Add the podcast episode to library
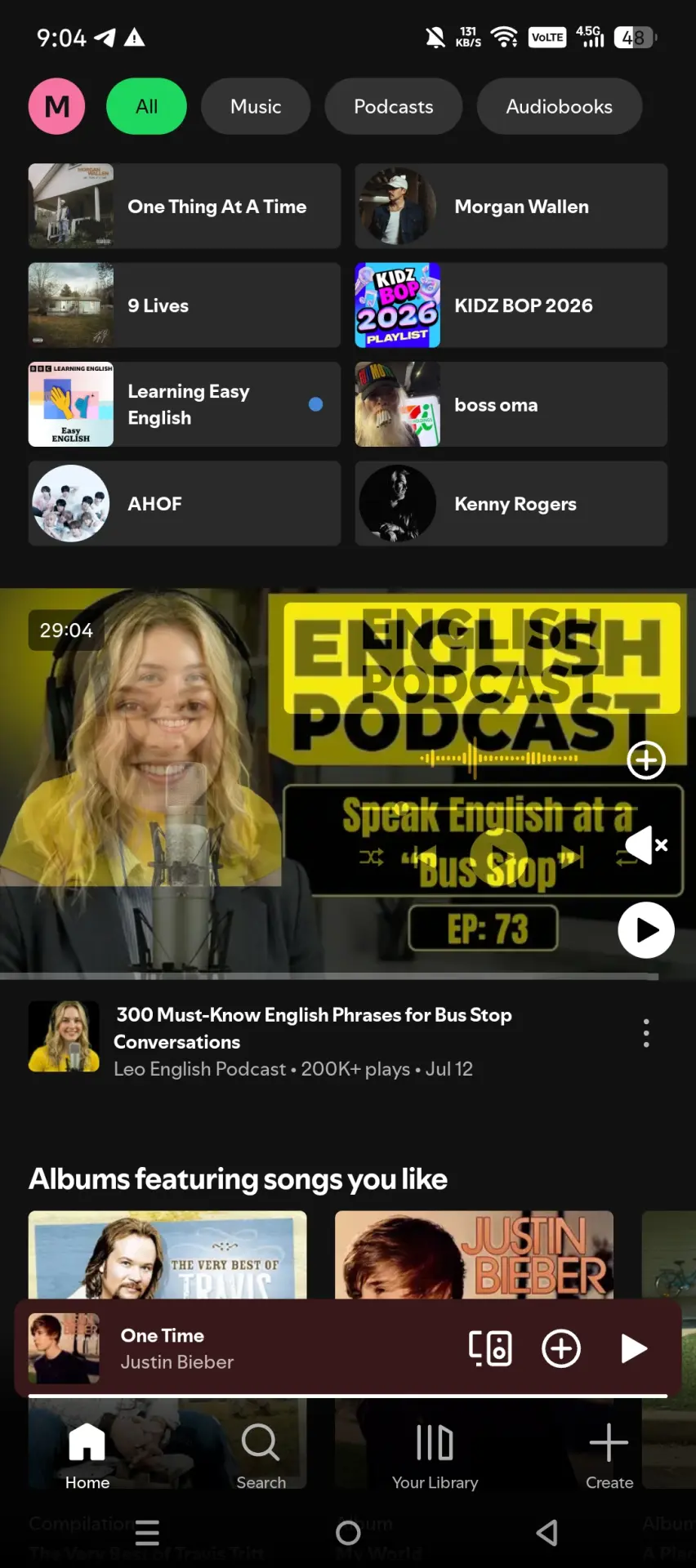Viewport: 696px width, 1568px height. click(646, 760)
